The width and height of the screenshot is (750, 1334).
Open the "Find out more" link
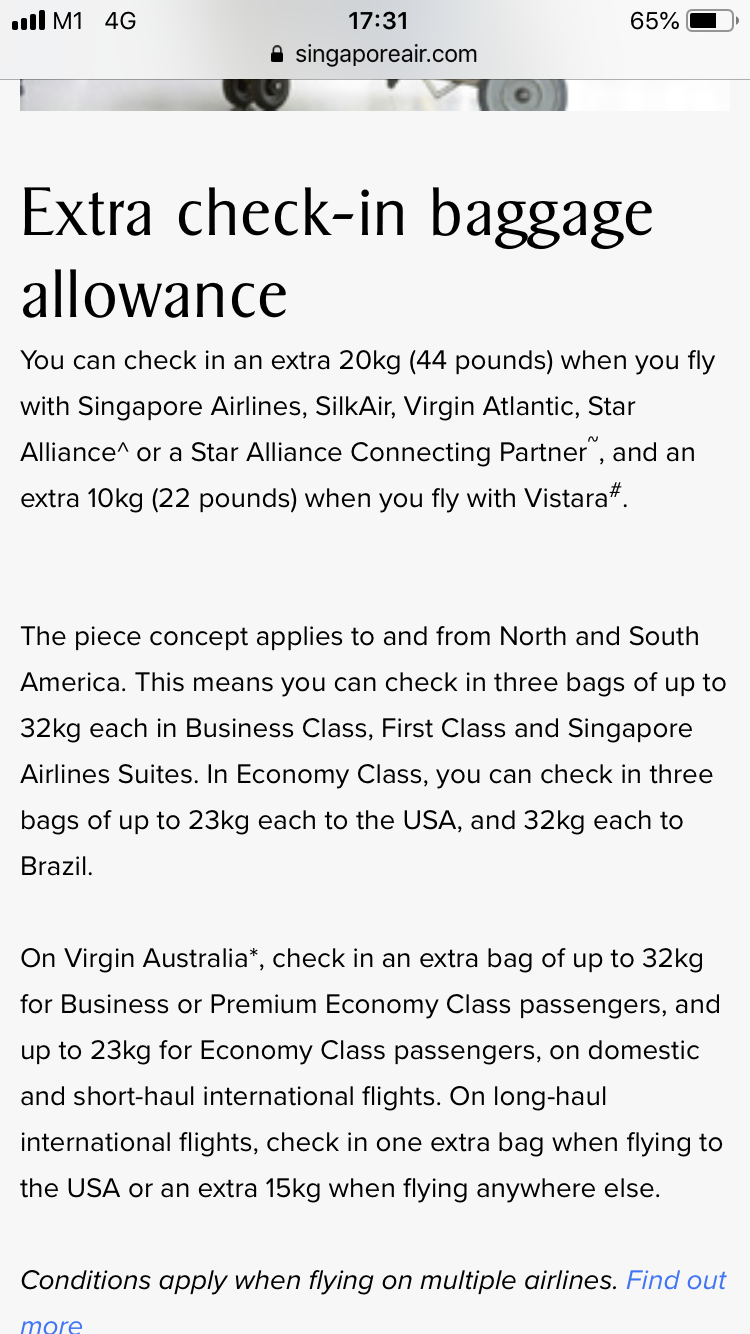tap(676, 1280)
